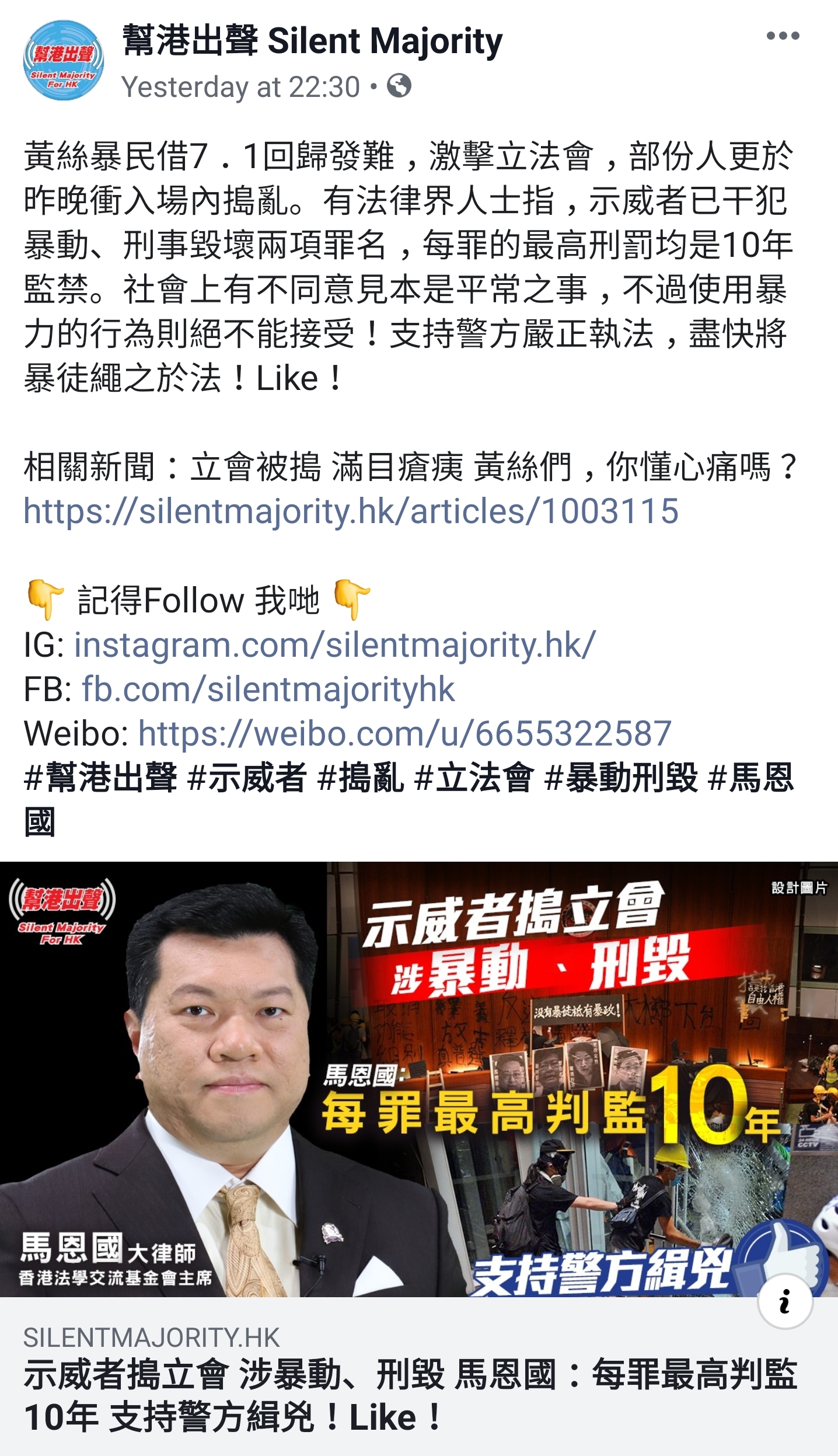Tap the #暴動刑毀 hashtag
838x1456 pixels.
coord(620,778)
